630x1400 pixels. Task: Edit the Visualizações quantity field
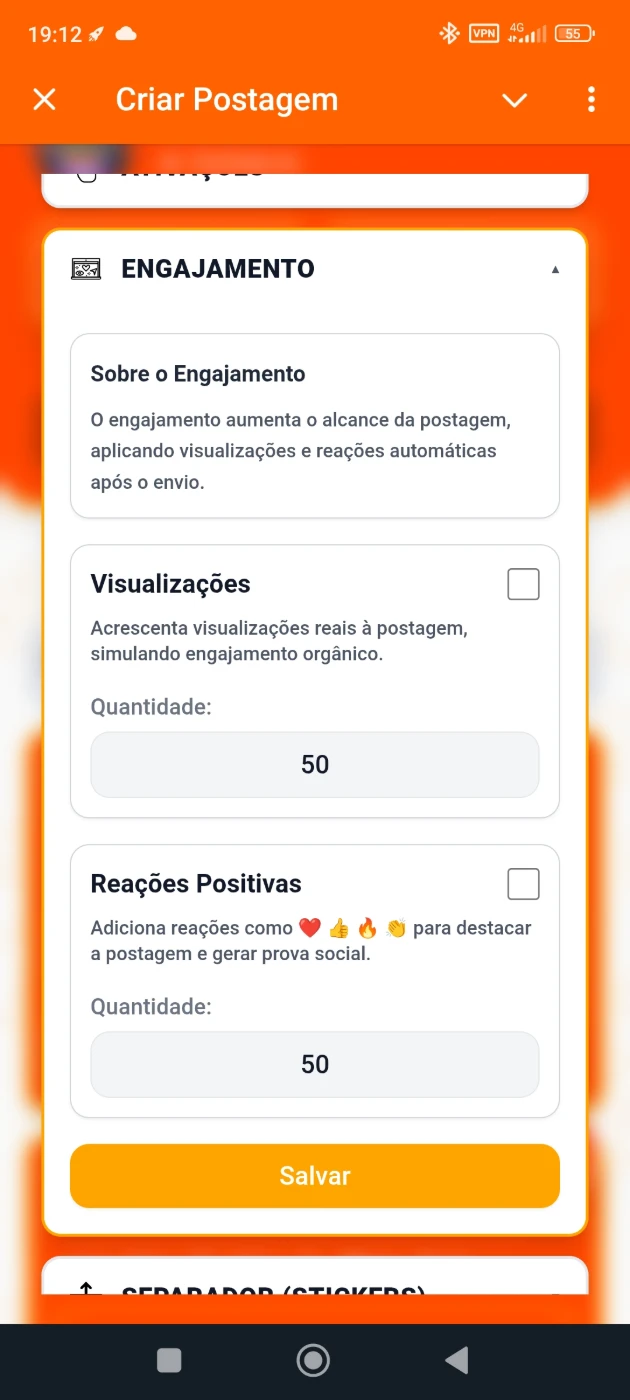(314, 765)
